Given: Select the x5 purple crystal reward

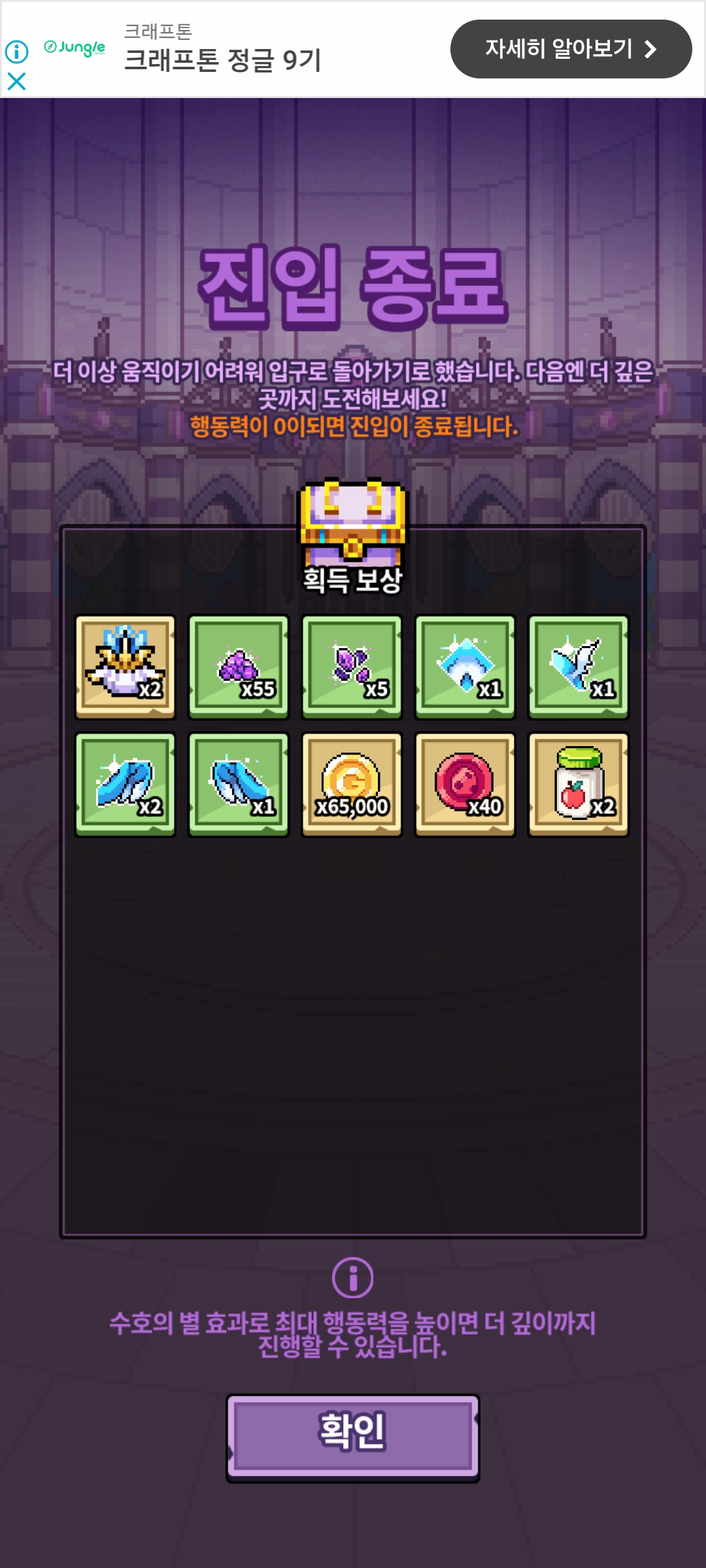Looking at the screenshot, I should point(352,667).
